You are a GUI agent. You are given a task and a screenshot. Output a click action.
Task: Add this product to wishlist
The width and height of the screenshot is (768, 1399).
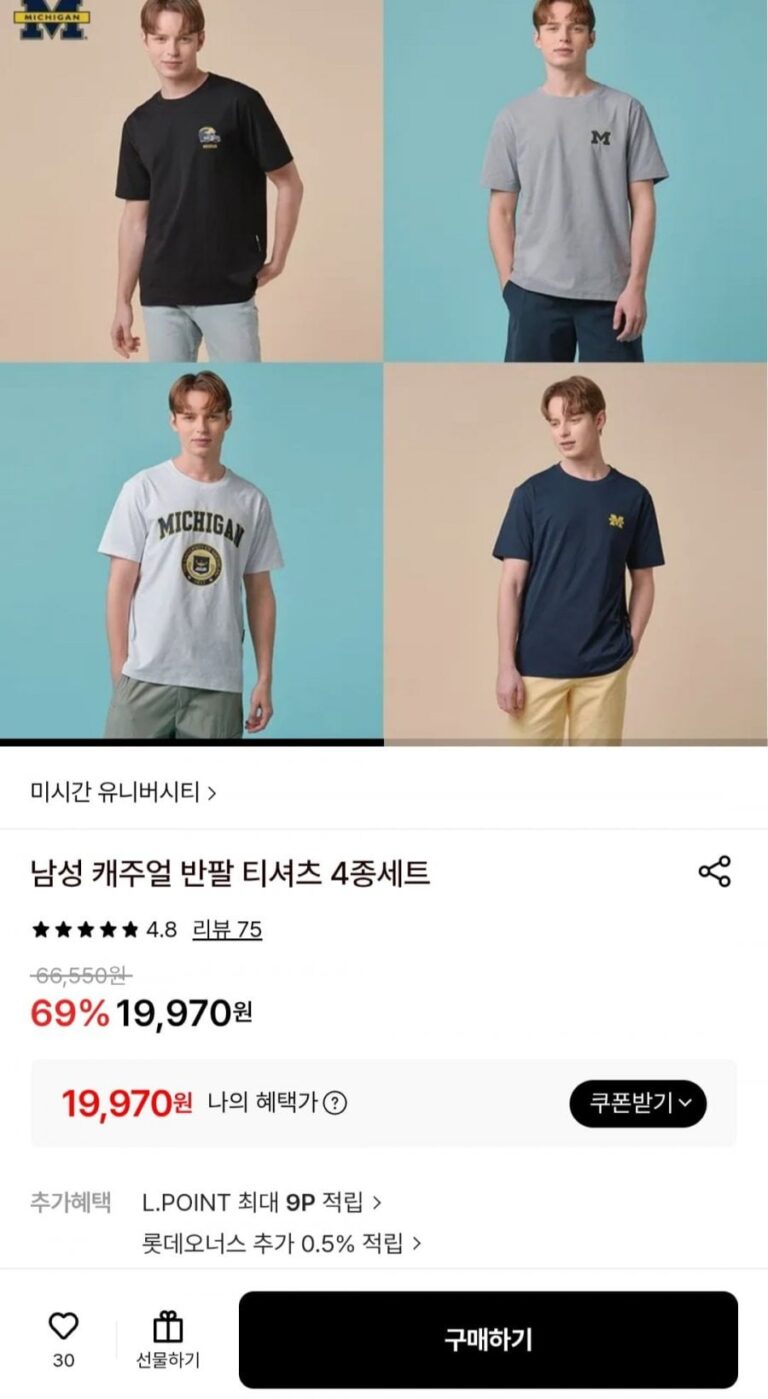pos(63,1327)
